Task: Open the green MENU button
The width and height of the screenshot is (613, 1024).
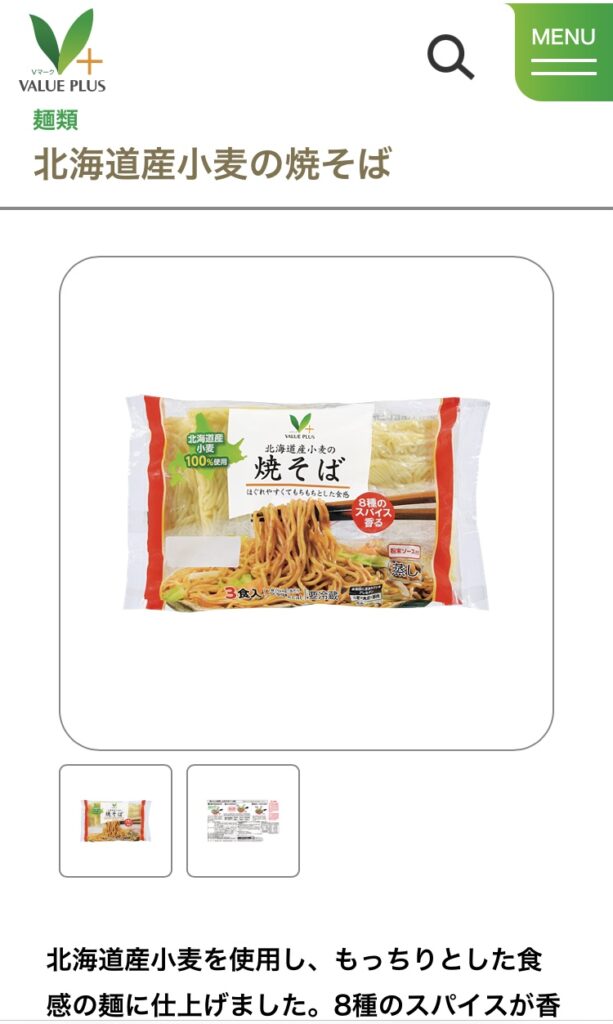Action: coord(563,52)
